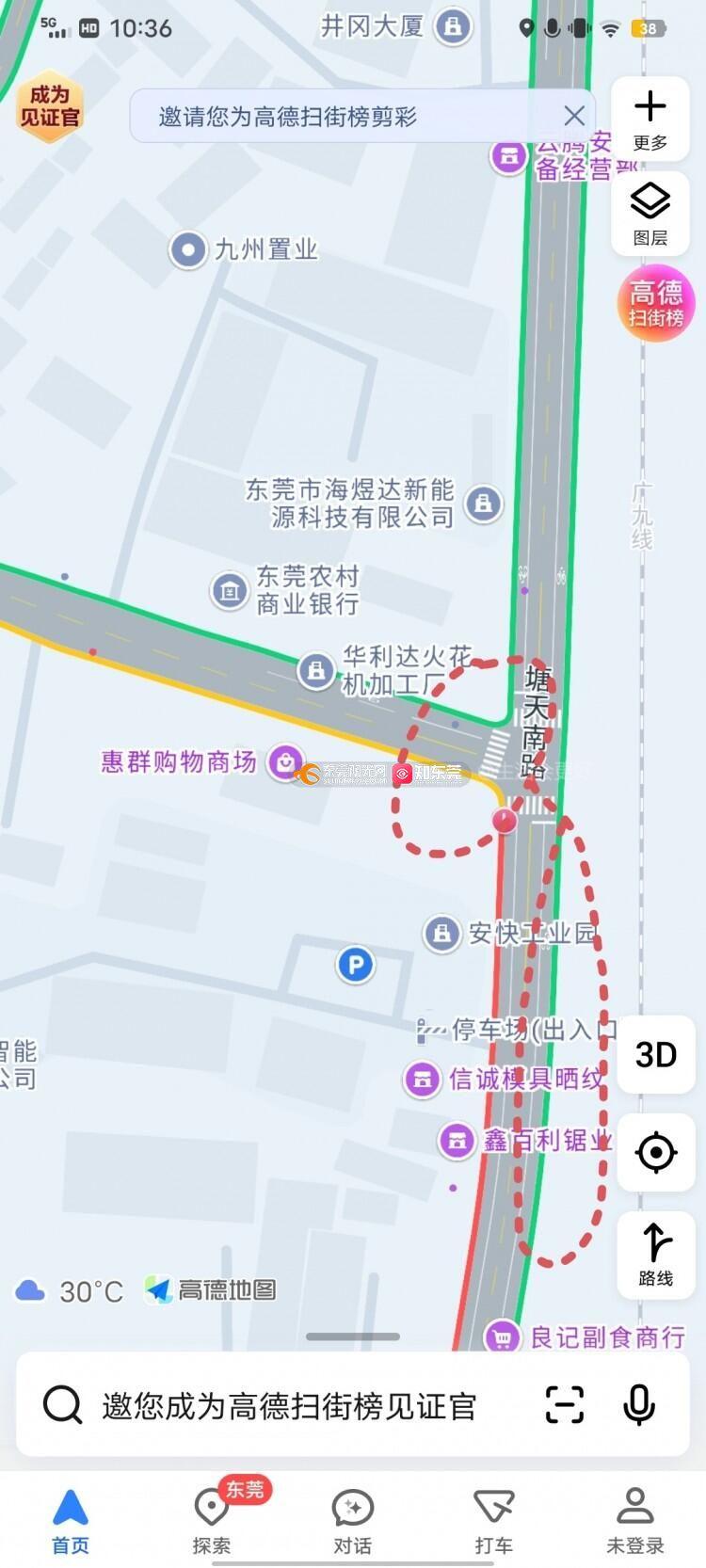
Task: Open the 更多 plus button
Action: coord(650,119)
